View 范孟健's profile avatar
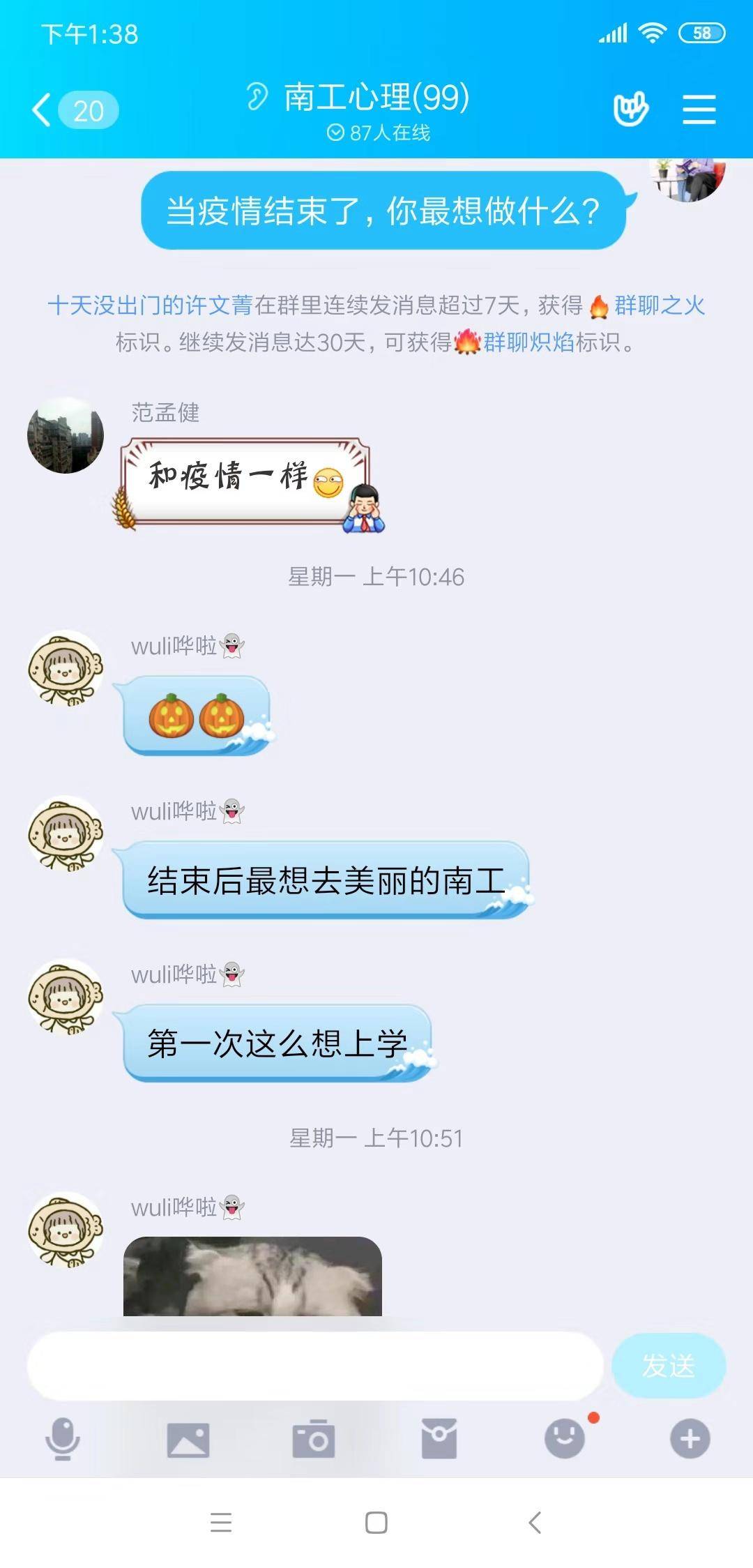753x1568 pixels. (x=66, y=435)
